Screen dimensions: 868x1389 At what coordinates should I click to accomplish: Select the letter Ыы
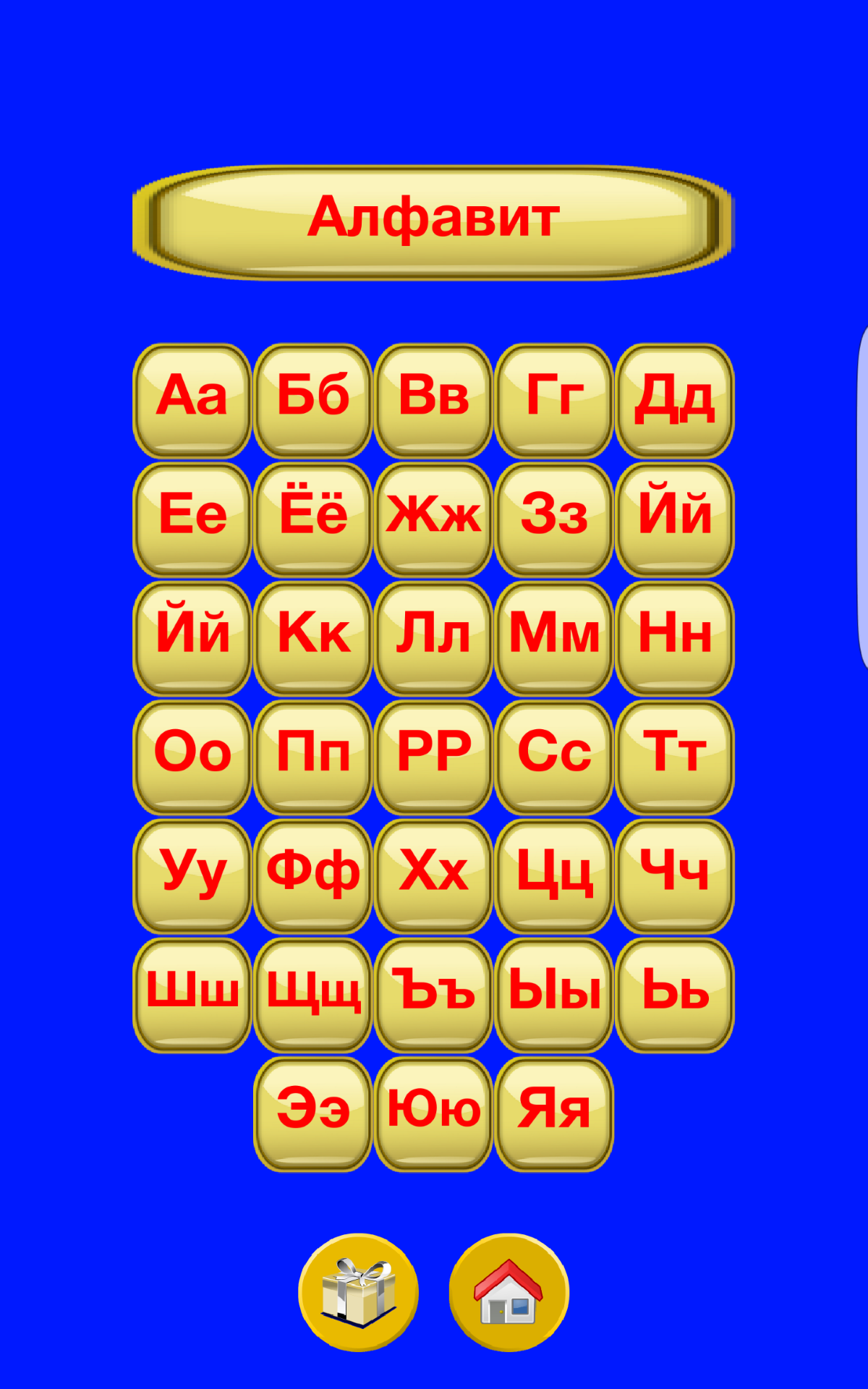(554, 993)
